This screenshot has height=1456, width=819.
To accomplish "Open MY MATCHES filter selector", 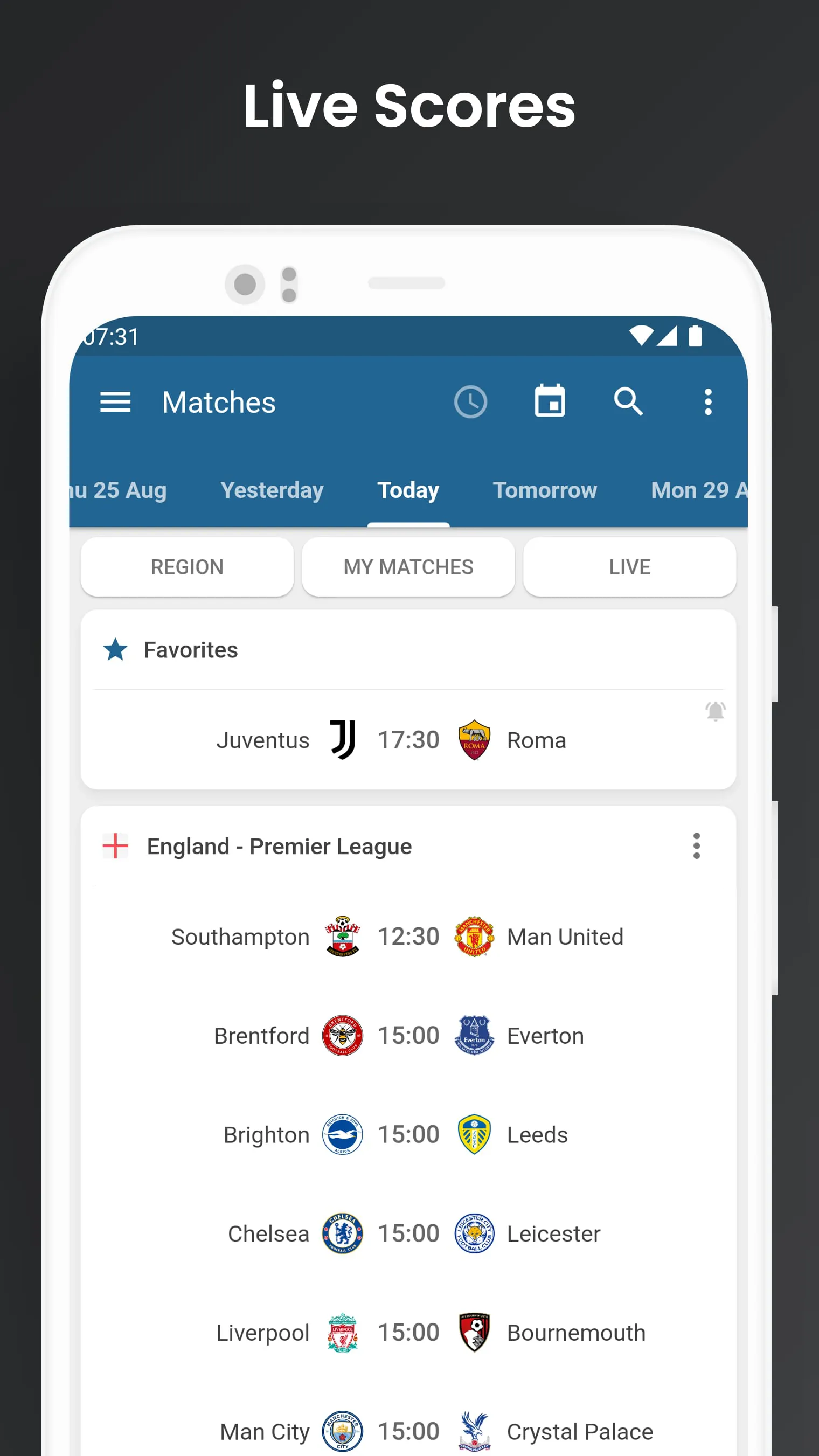I will pyautogui.click(x=408, y=566).
